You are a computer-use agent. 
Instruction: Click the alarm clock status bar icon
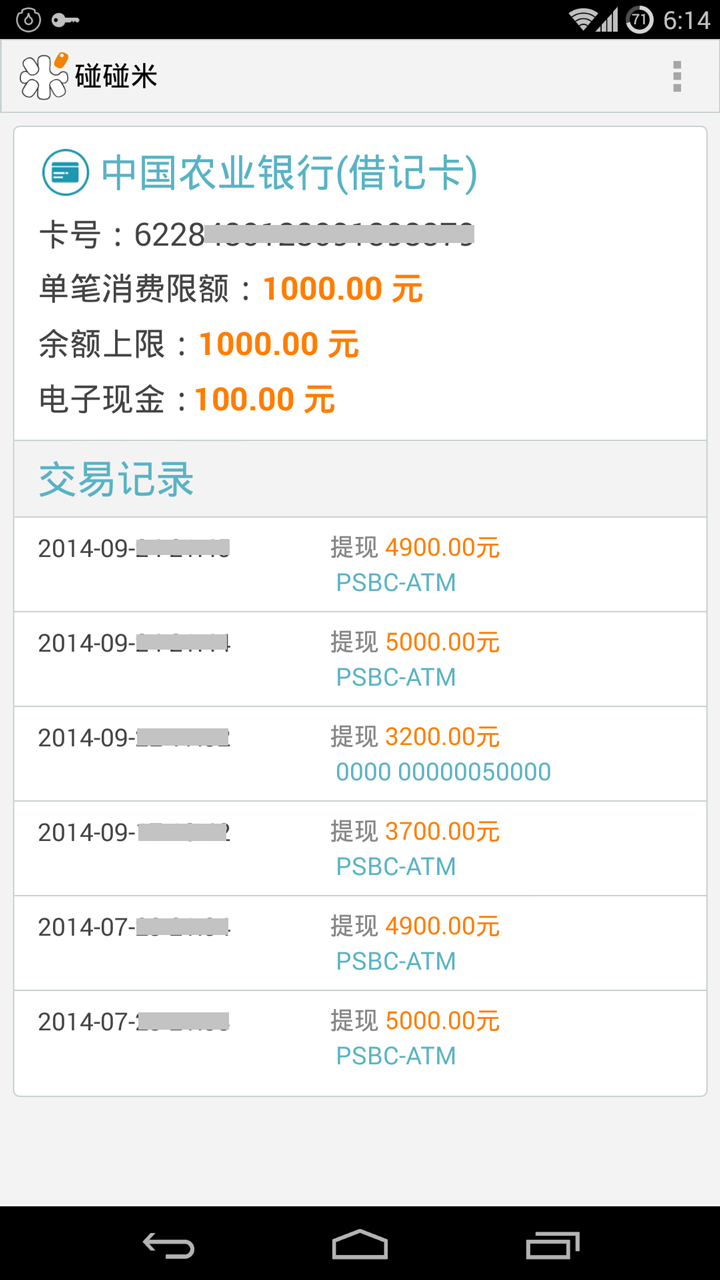(x=27, y=17)
